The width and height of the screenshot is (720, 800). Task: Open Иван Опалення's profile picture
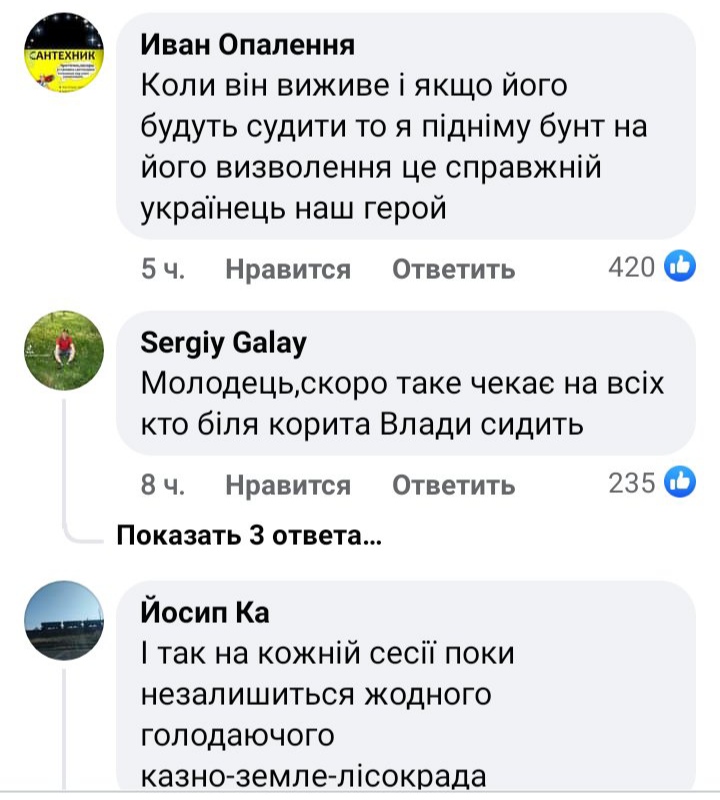click(64, 53)
